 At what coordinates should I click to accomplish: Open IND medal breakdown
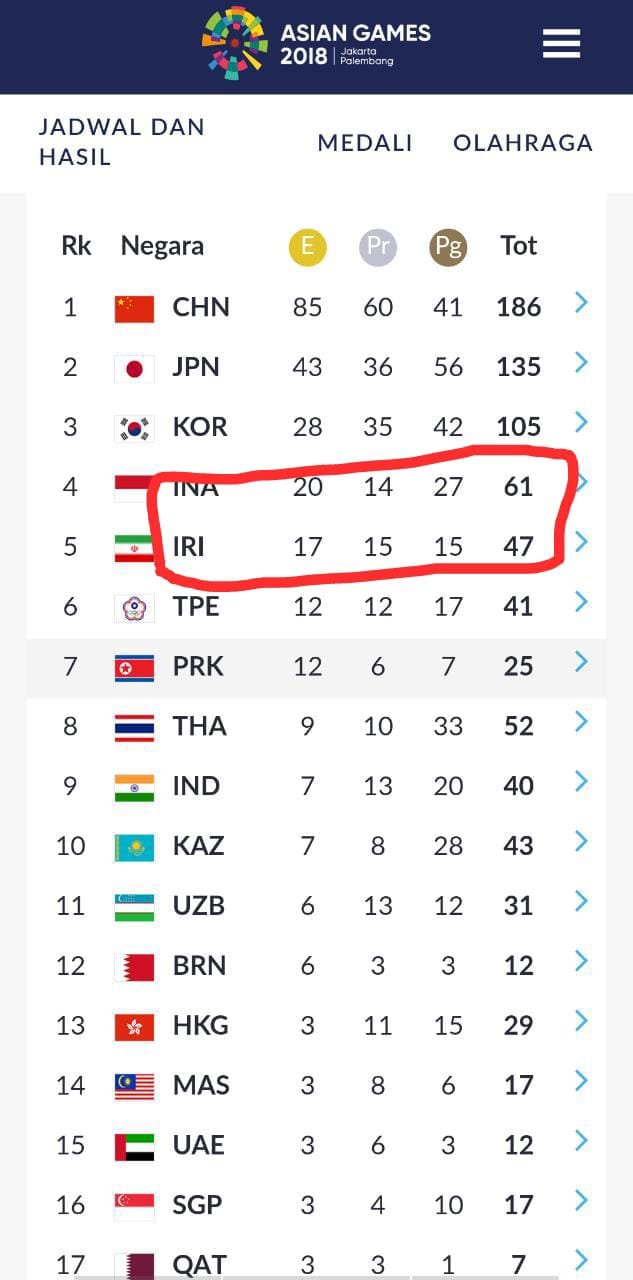coord(581,782)
